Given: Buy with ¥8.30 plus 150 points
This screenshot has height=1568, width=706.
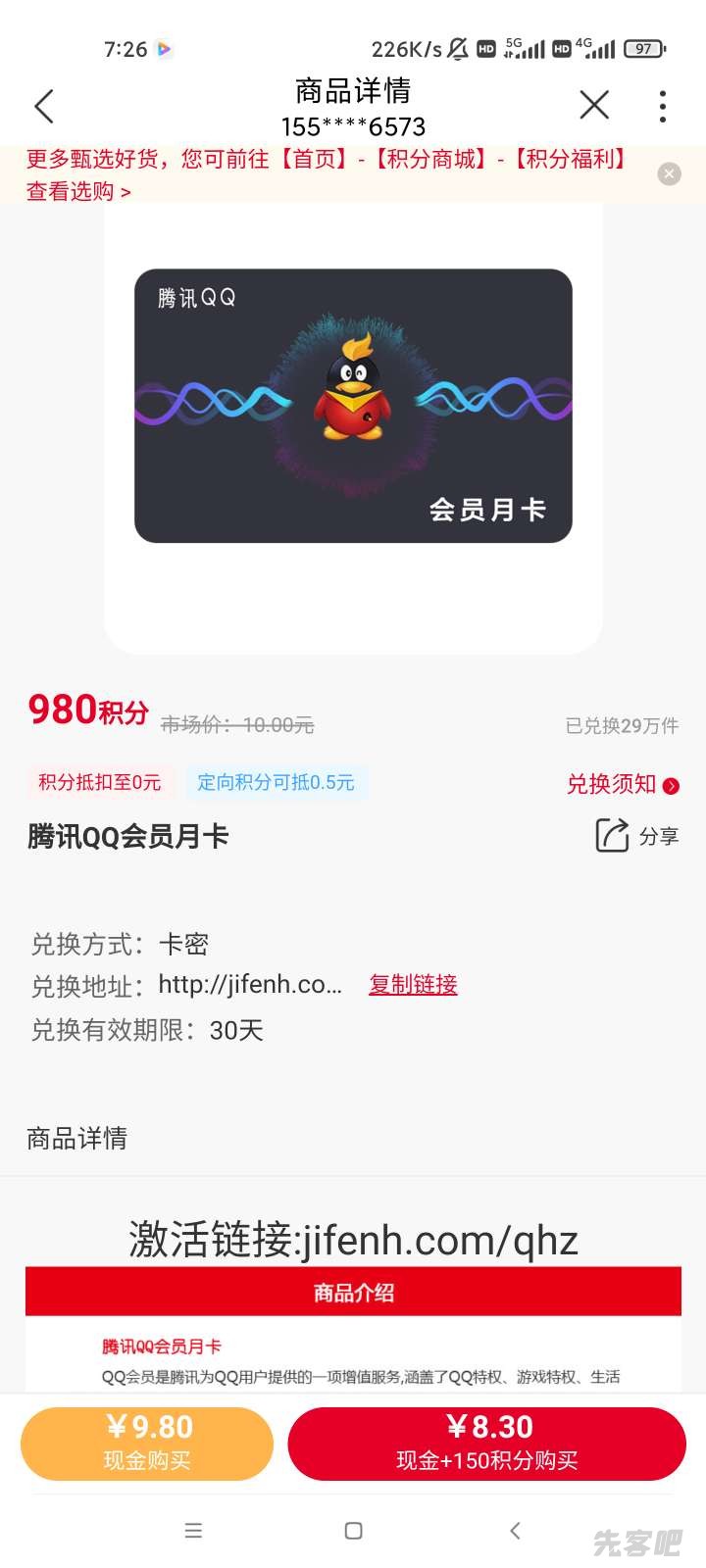Looking at the screenshot, I should point(486,1443).
